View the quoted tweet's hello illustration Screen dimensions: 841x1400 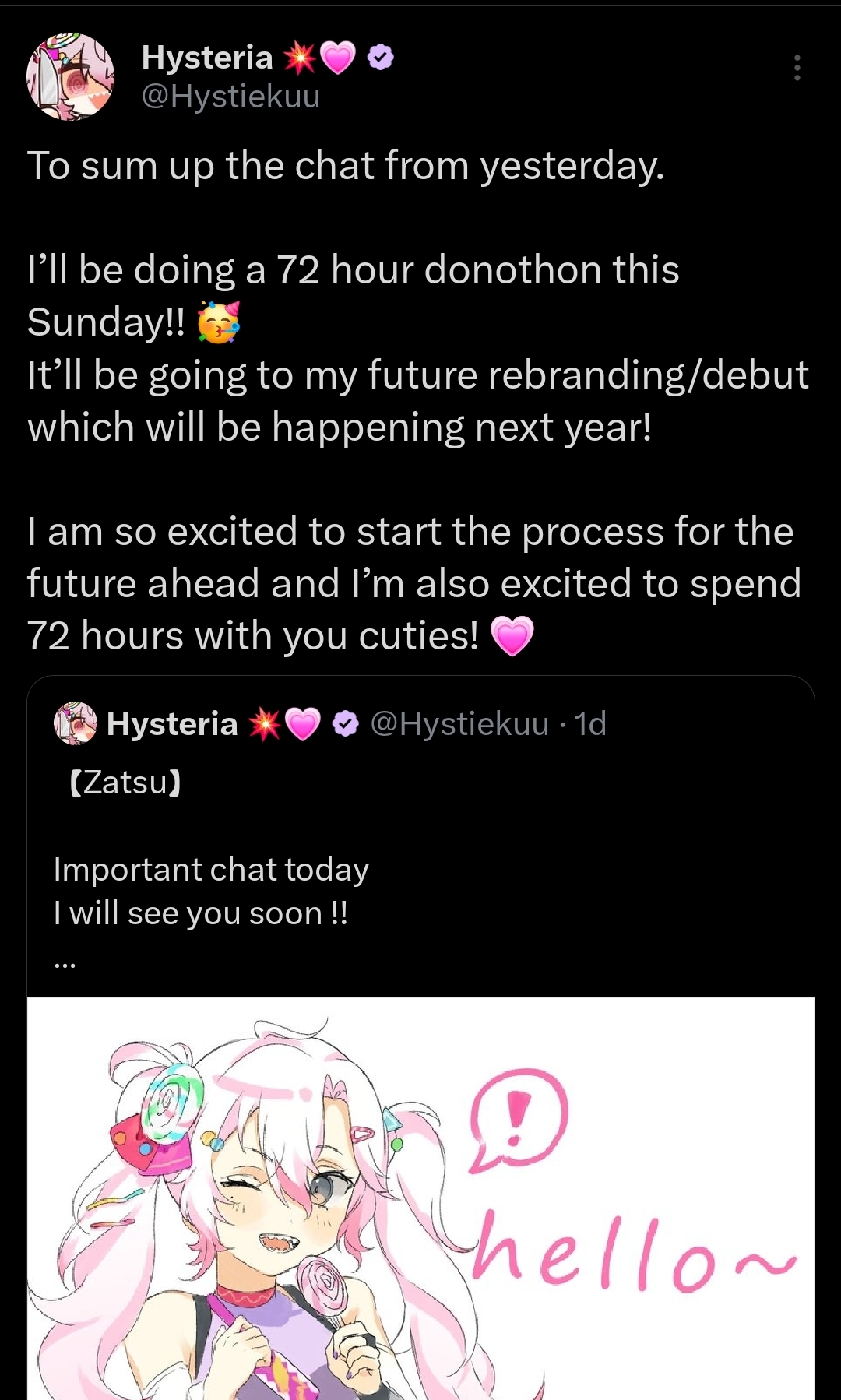pyautogui.click(x=420, y=1199)
